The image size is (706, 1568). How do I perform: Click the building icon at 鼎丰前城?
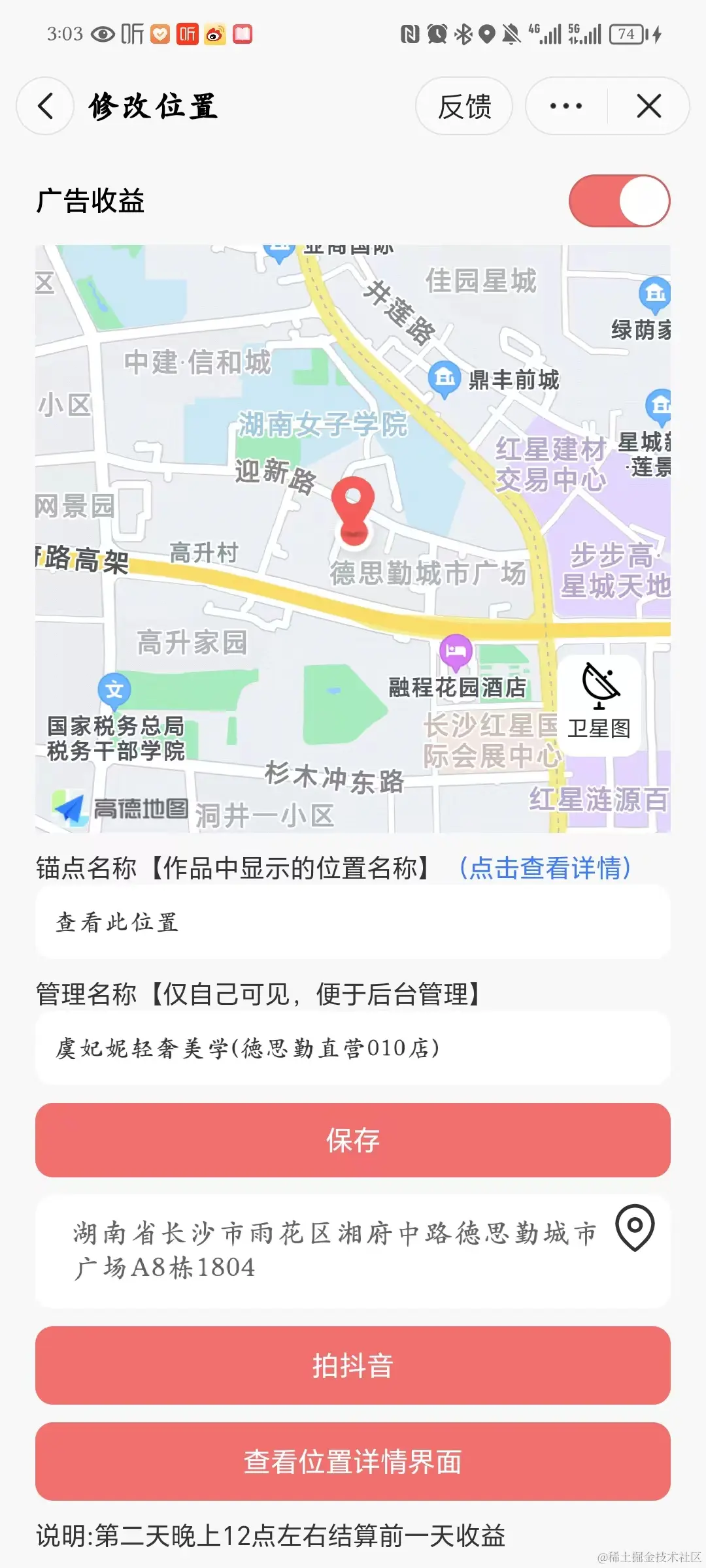[x=445, y=377]
